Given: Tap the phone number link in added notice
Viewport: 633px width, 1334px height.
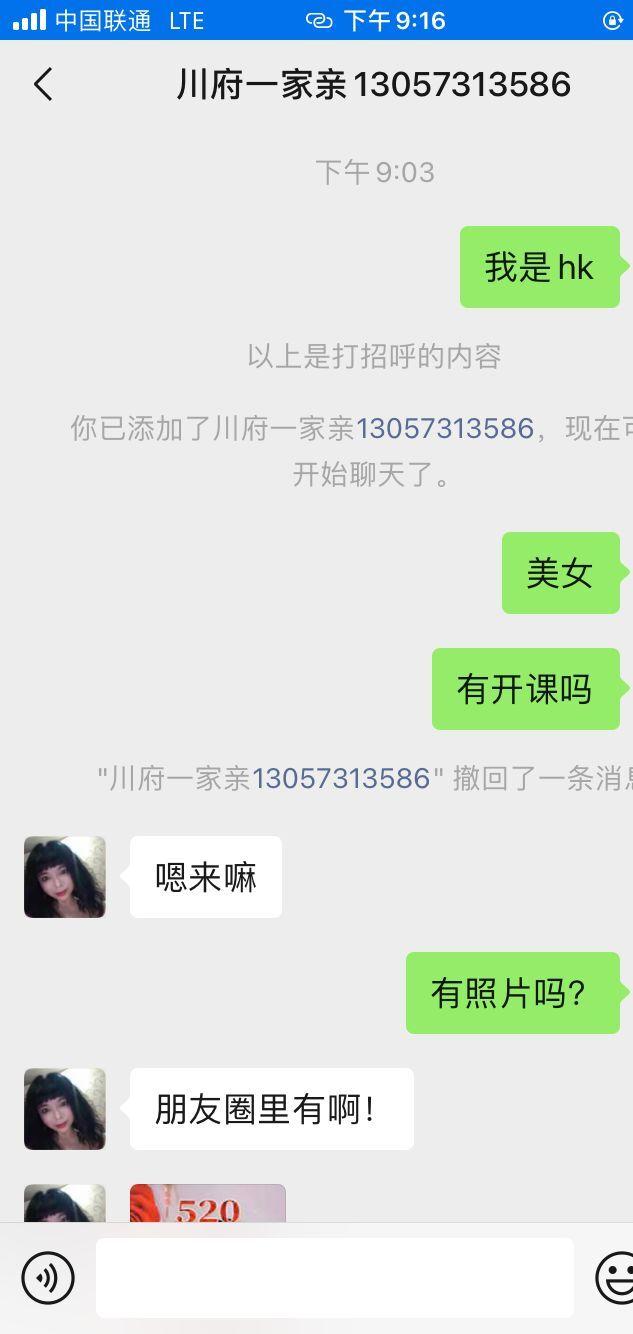Looking at the screenshot, I should click(x=444, y=428).
